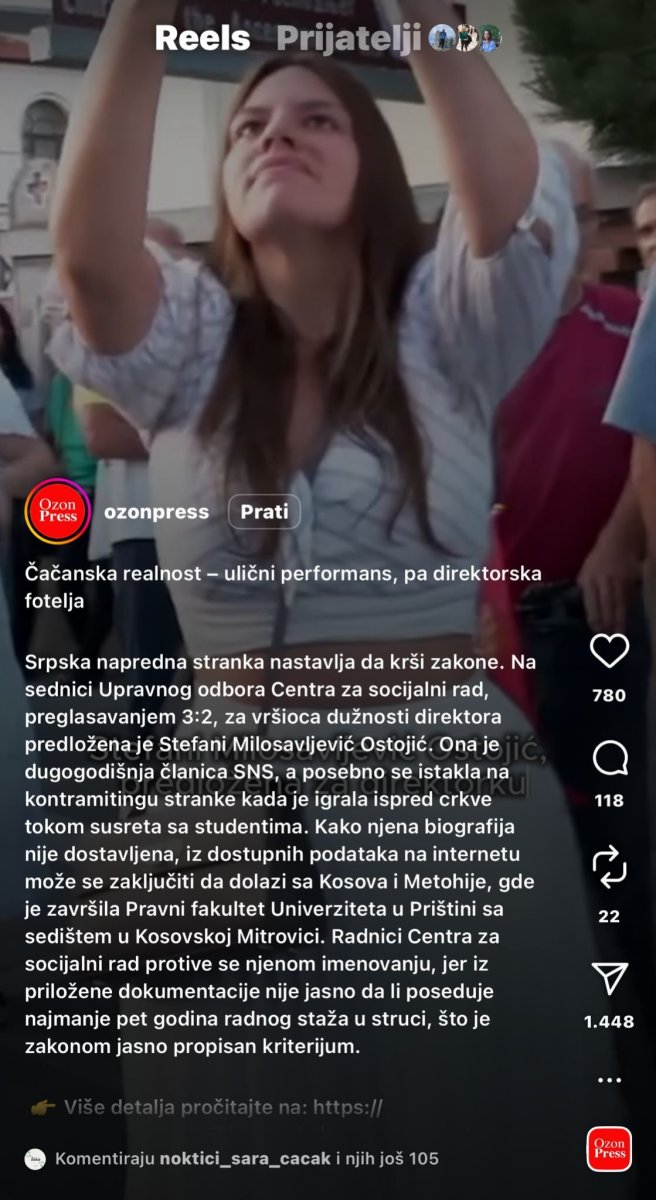Screen dimensions: 656x1200
Task: Open the ozonpress profile picture
Action: [x=58, y=513]
